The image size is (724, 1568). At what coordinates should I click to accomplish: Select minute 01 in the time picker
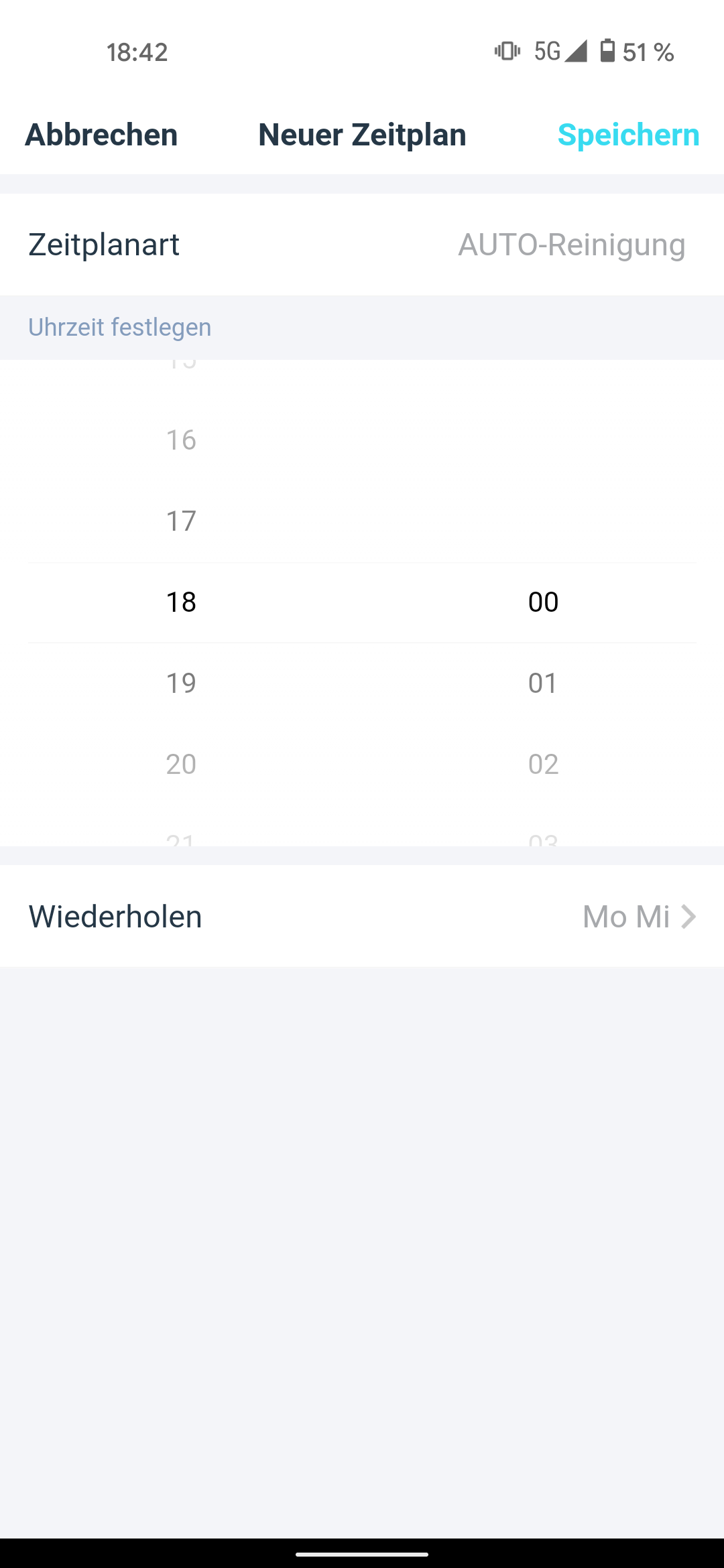click(543, 683)
